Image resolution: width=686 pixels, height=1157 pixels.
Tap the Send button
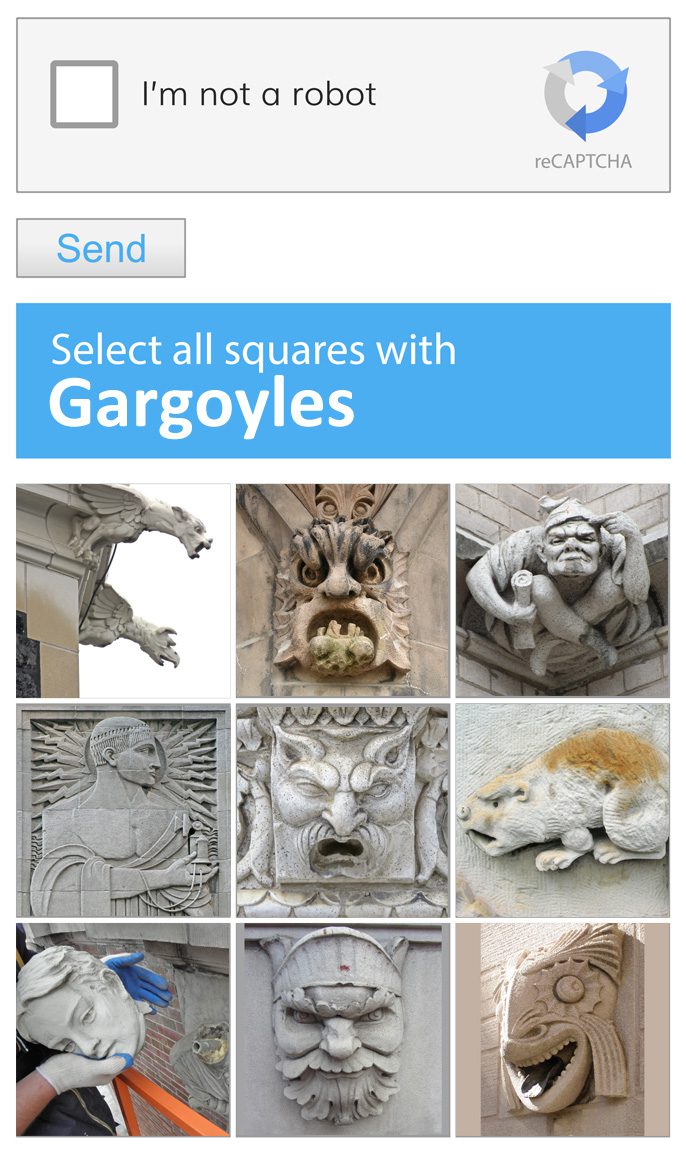[101, 248]
